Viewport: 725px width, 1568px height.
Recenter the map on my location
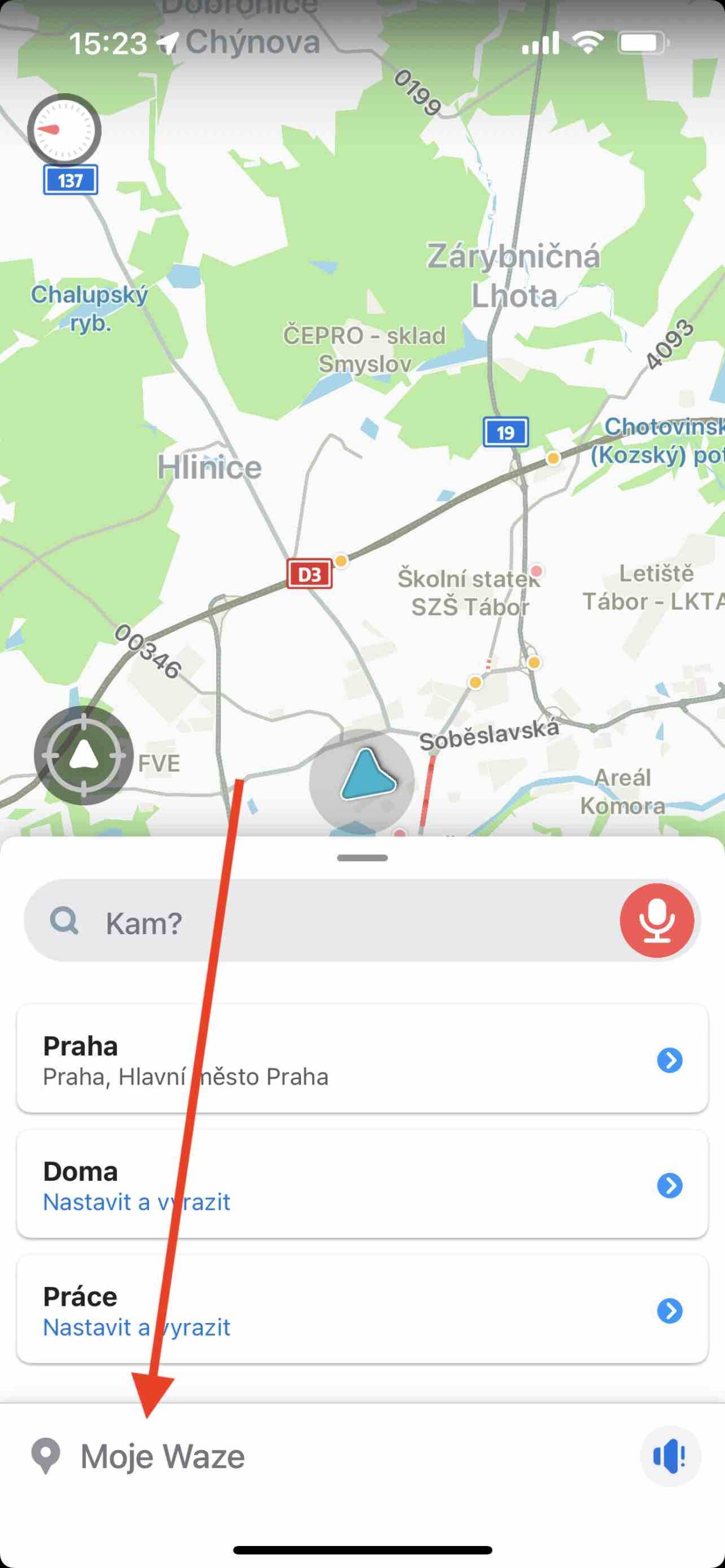pyautogui.click(x=84, y=755)
